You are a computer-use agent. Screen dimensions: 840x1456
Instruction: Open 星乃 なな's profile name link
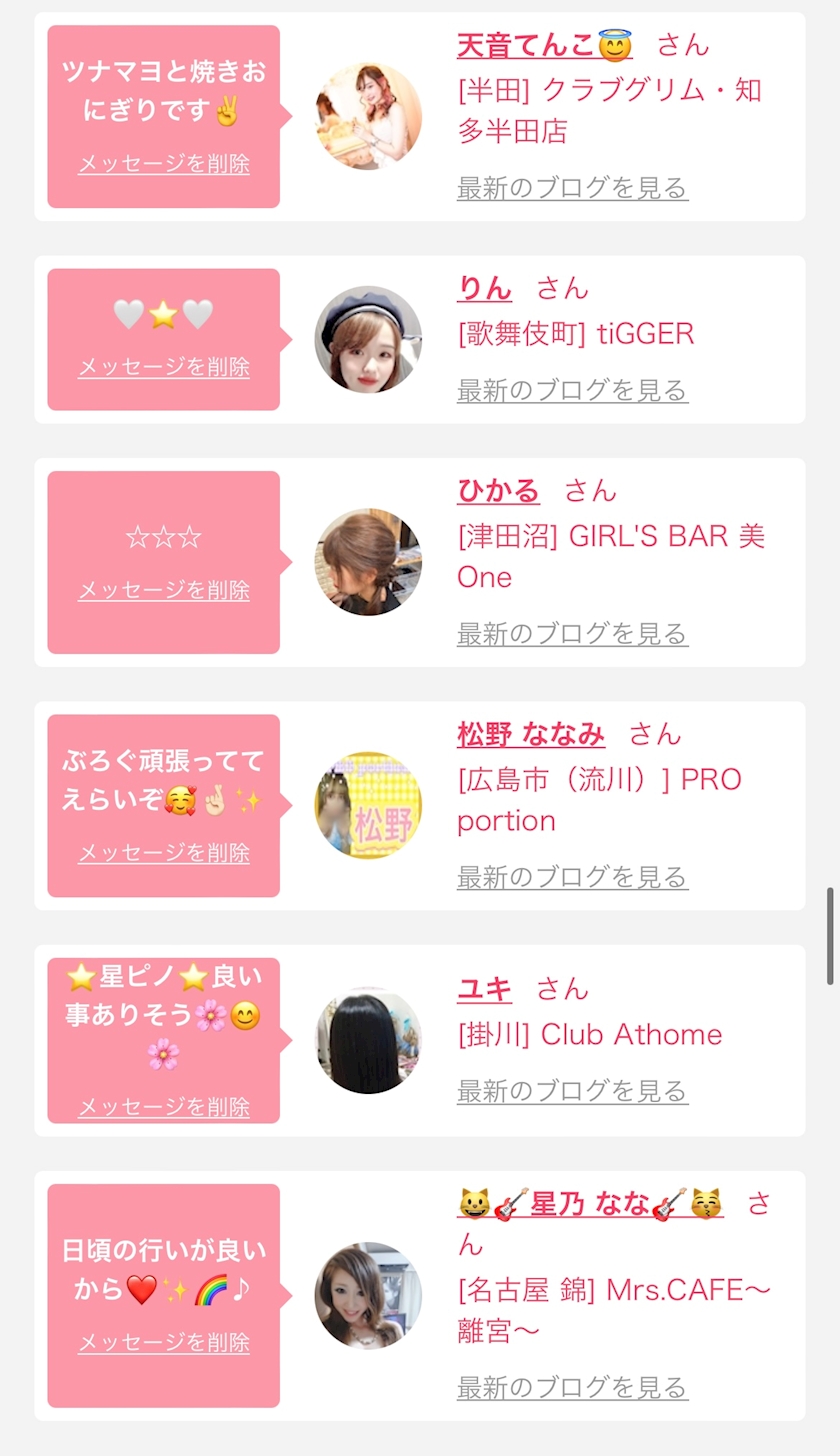[x=590, y=1204]
